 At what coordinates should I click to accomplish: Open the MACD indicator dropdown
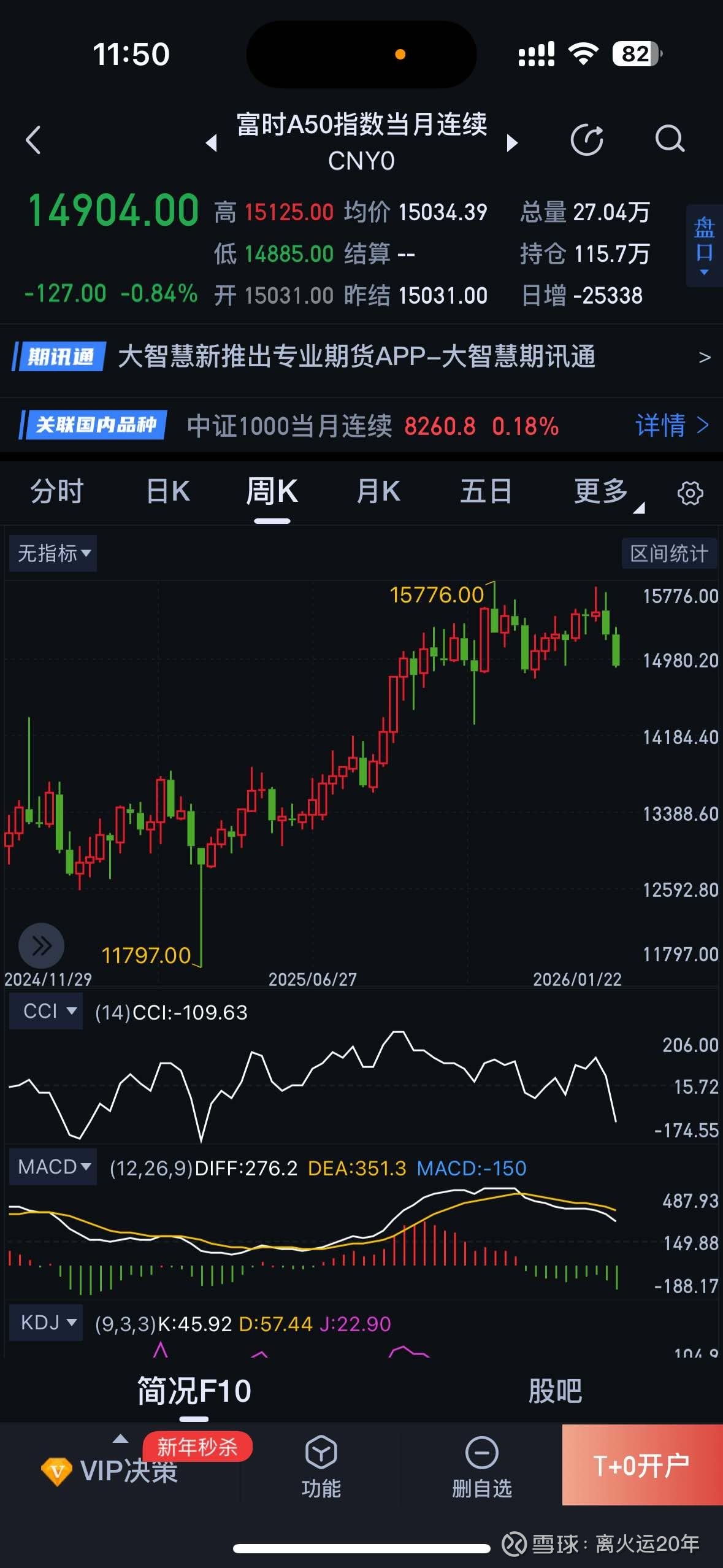52,1167
